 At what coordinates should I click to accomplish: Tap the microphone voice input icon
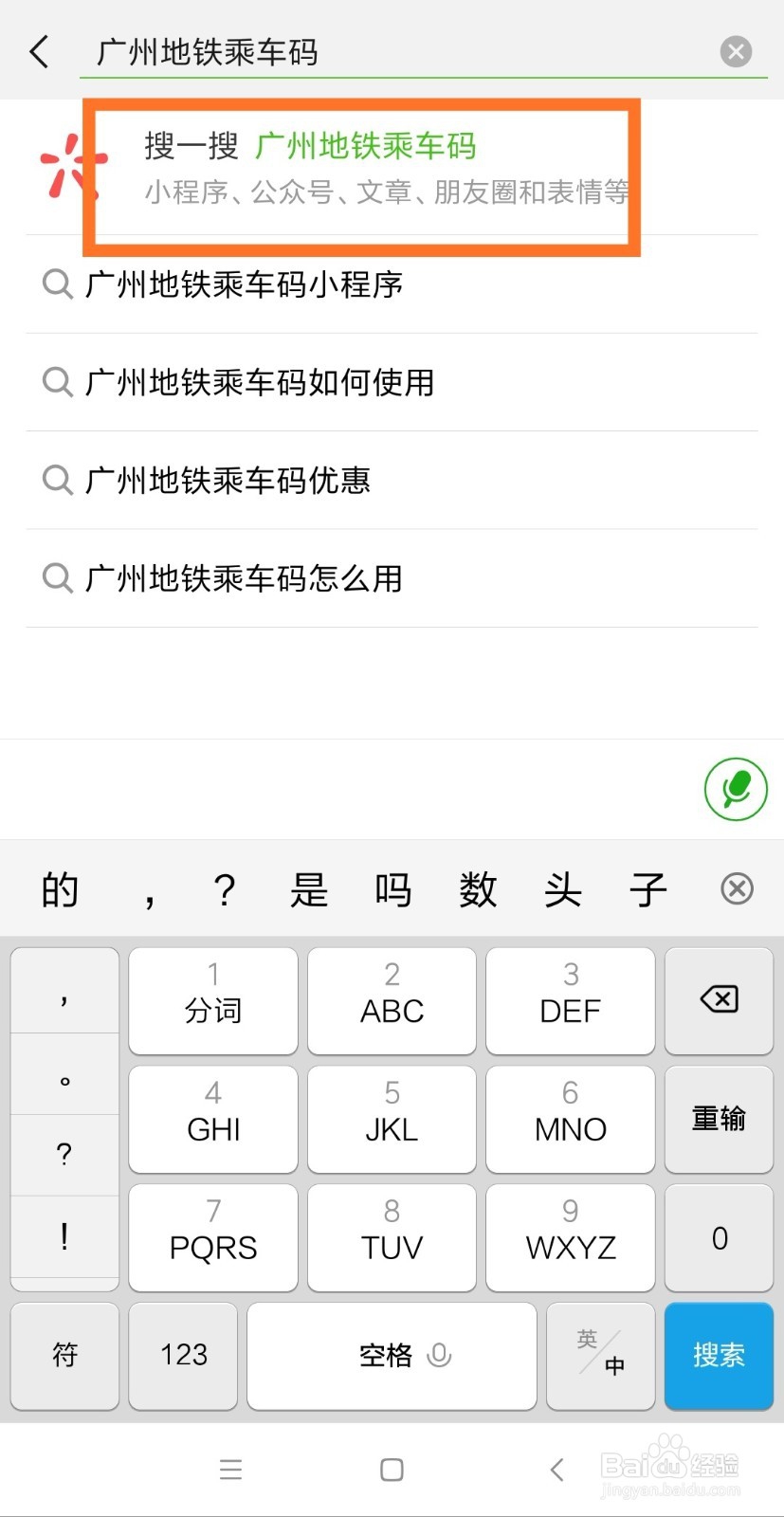(735, 789)
